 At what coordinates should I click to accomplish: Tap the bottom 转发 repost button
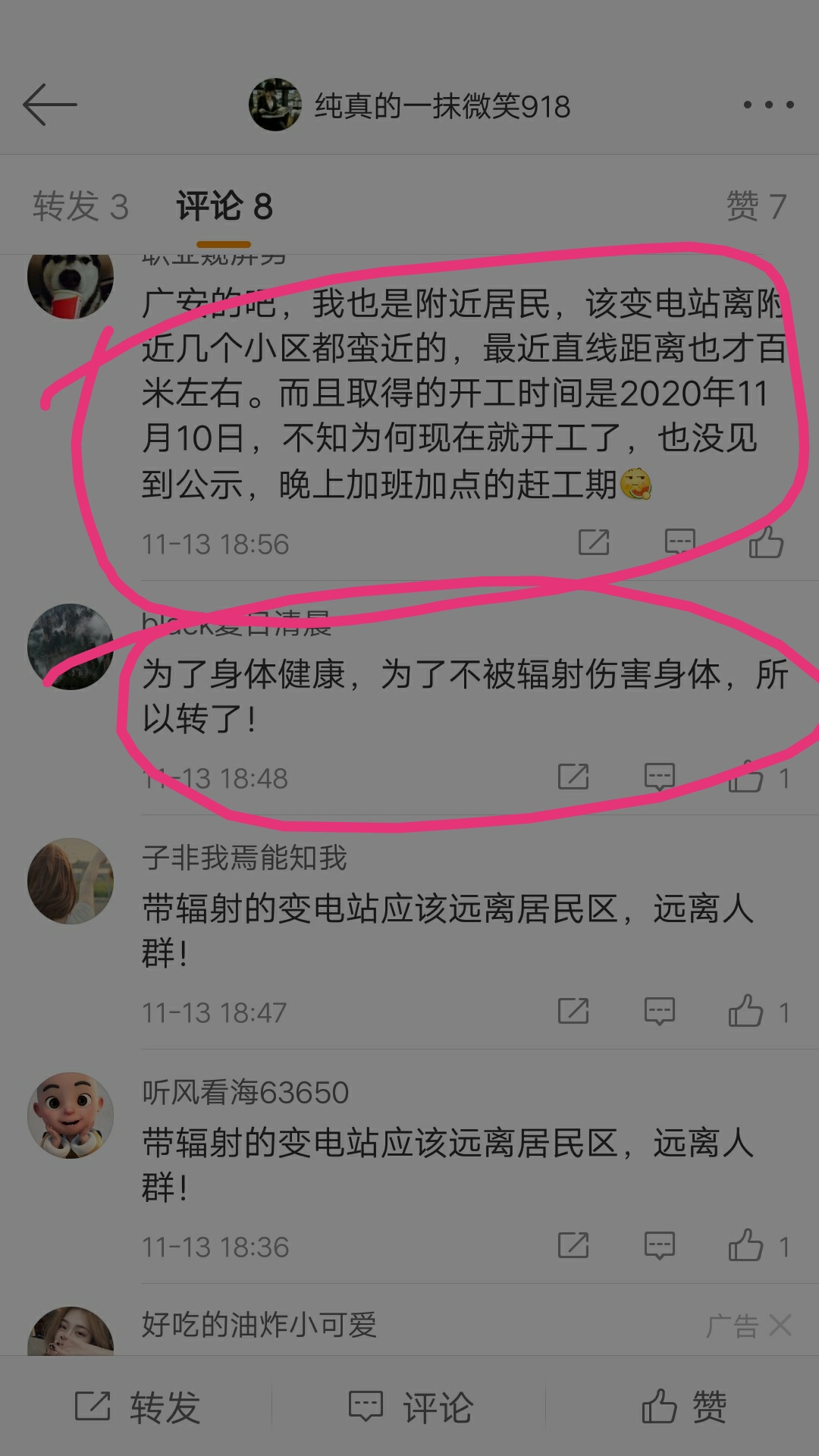point(136,1407)
